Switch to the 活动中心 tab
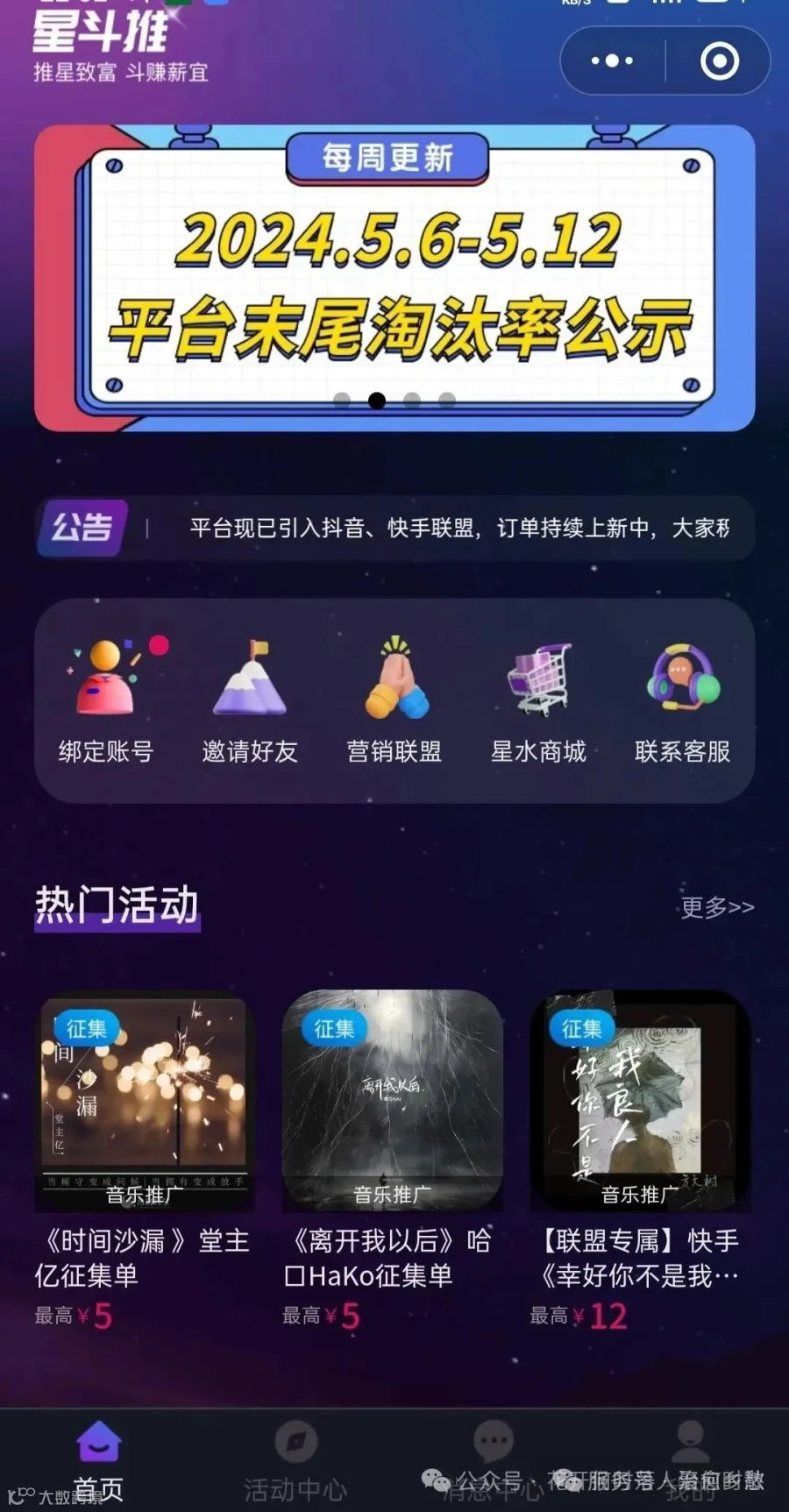Screen dimensions: 789x1512 pyautogui.click(x=295, y=1460)
